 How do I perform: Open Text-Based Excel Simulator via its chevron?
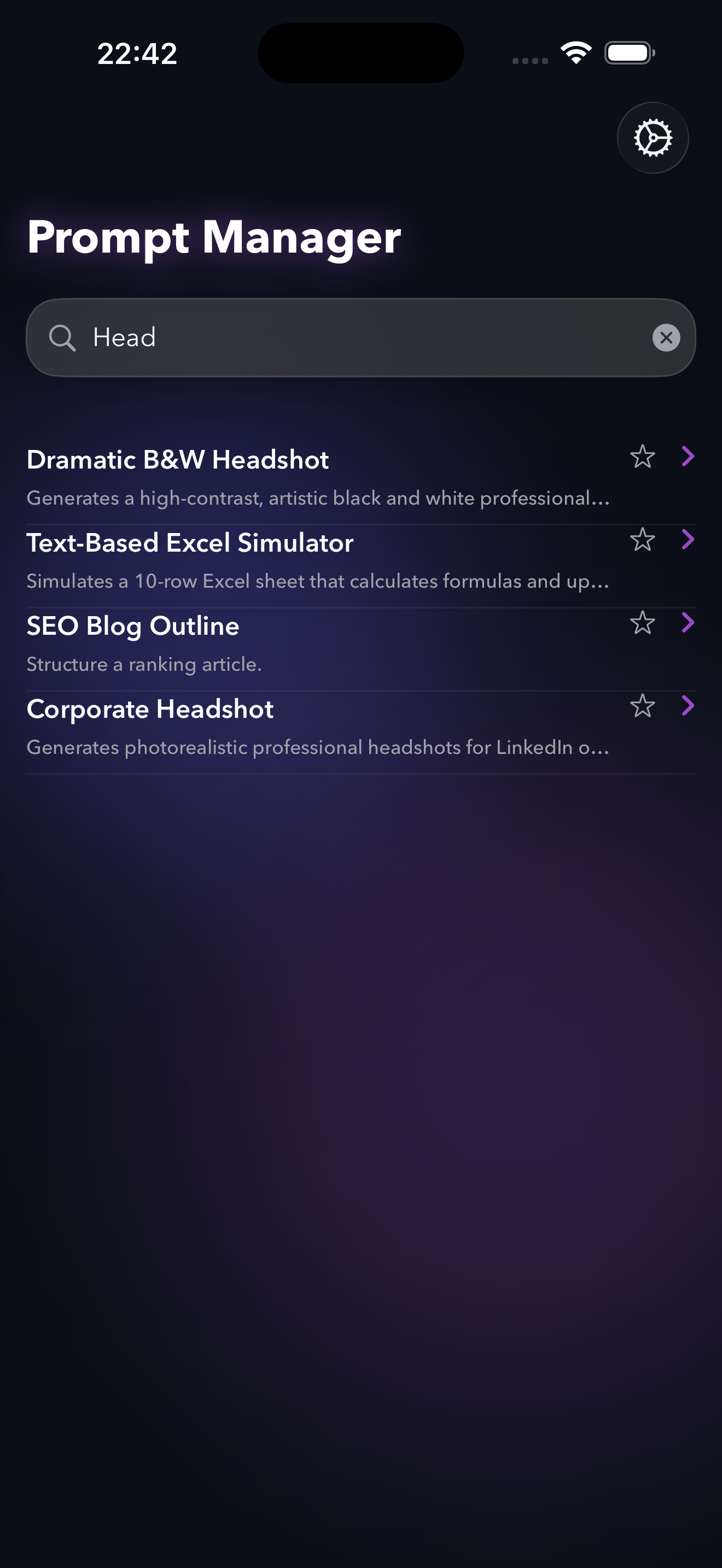pyautogui.click(x=688, y=540)
